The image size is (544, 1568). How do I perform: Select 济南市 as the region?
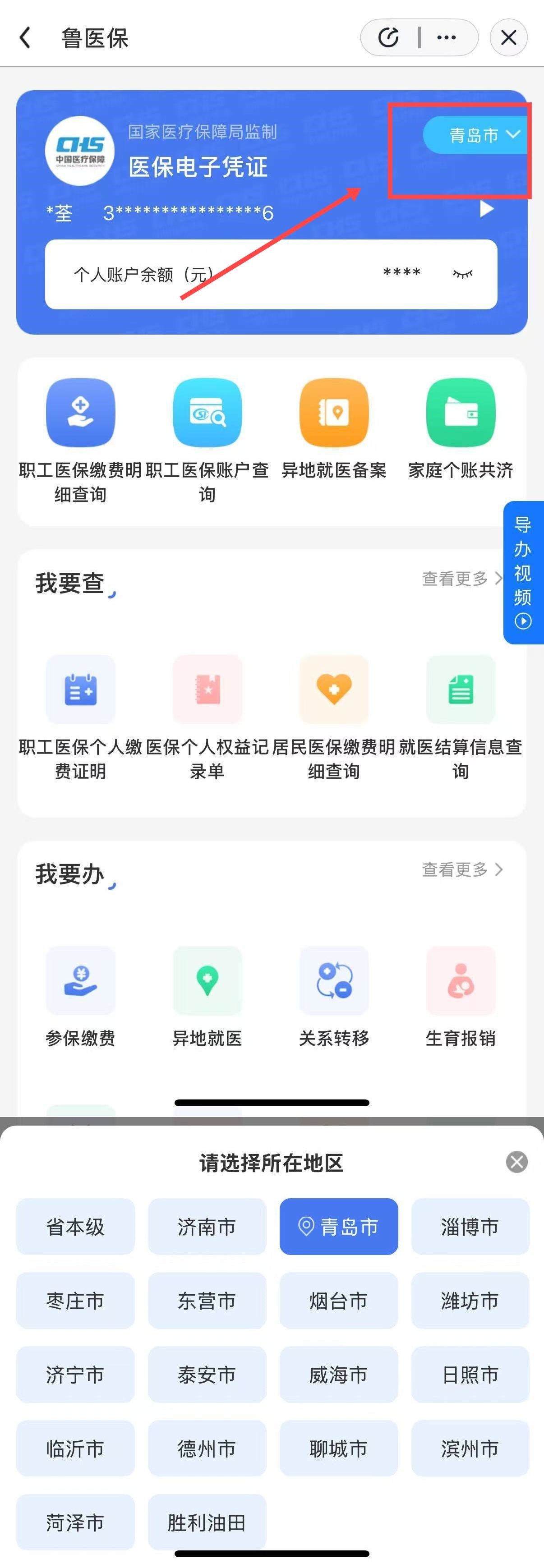pos(207,1227)
